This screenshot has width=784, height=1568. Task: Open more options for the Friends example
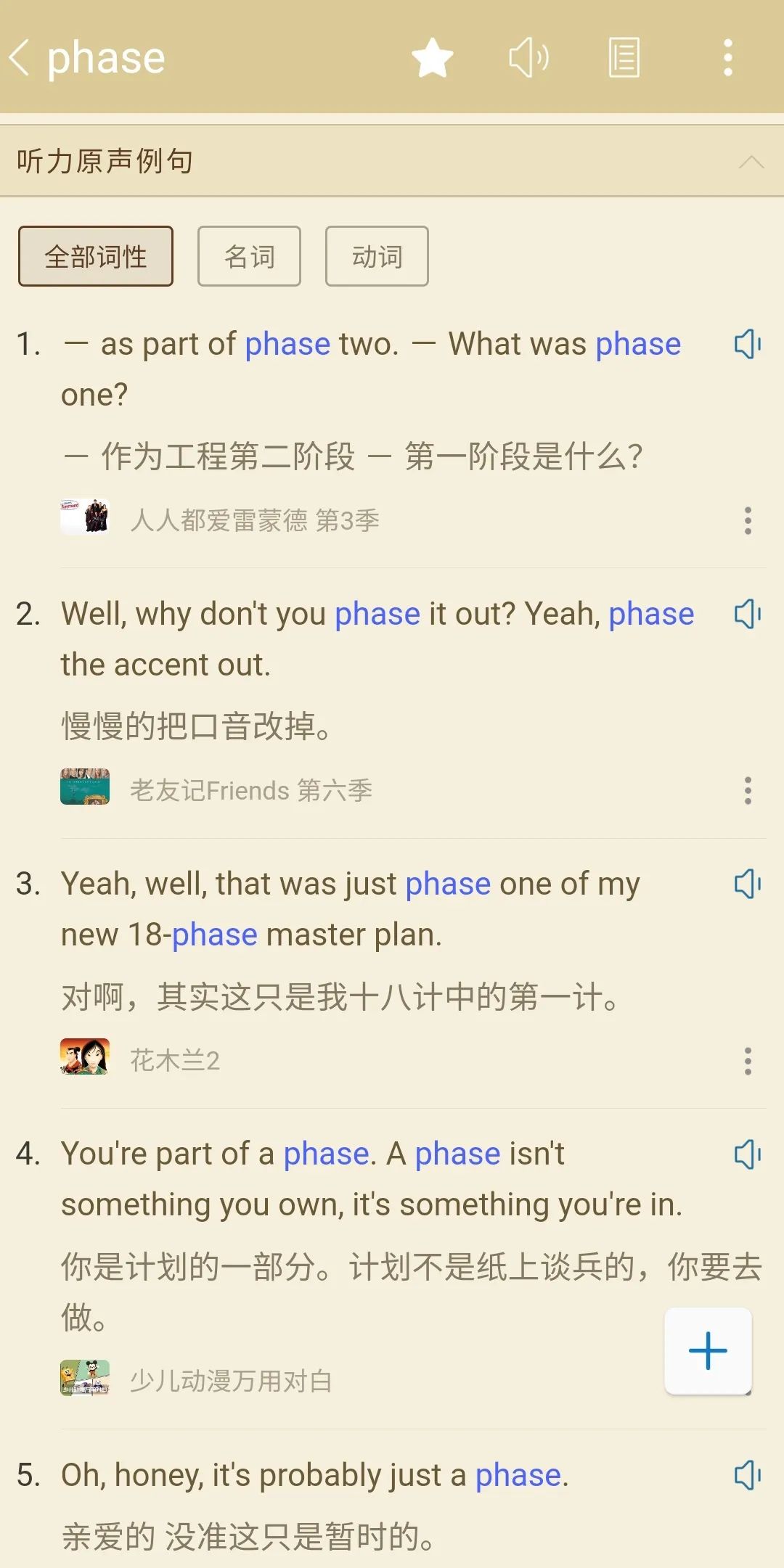747,791
